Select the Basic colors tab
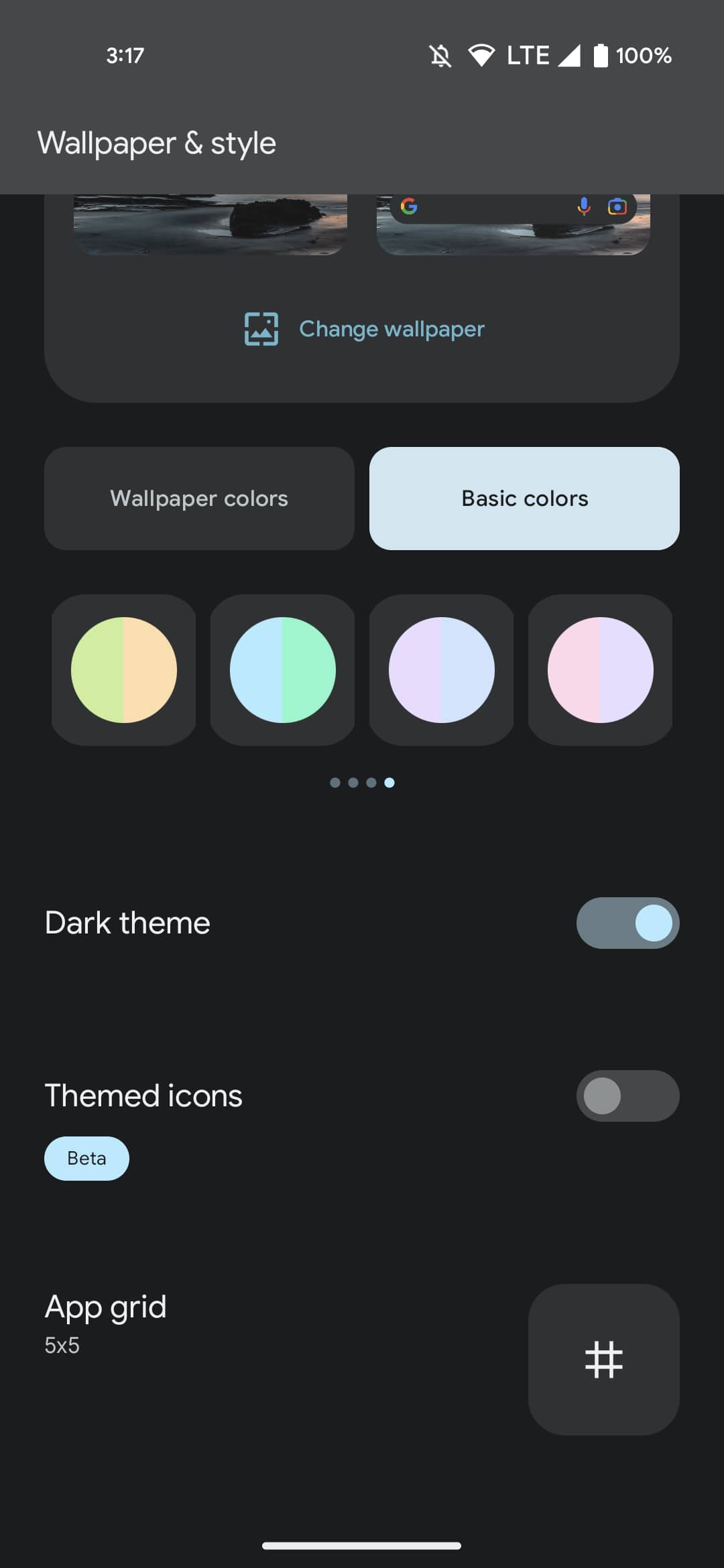 pyautogui.click(x=524, y=499)
